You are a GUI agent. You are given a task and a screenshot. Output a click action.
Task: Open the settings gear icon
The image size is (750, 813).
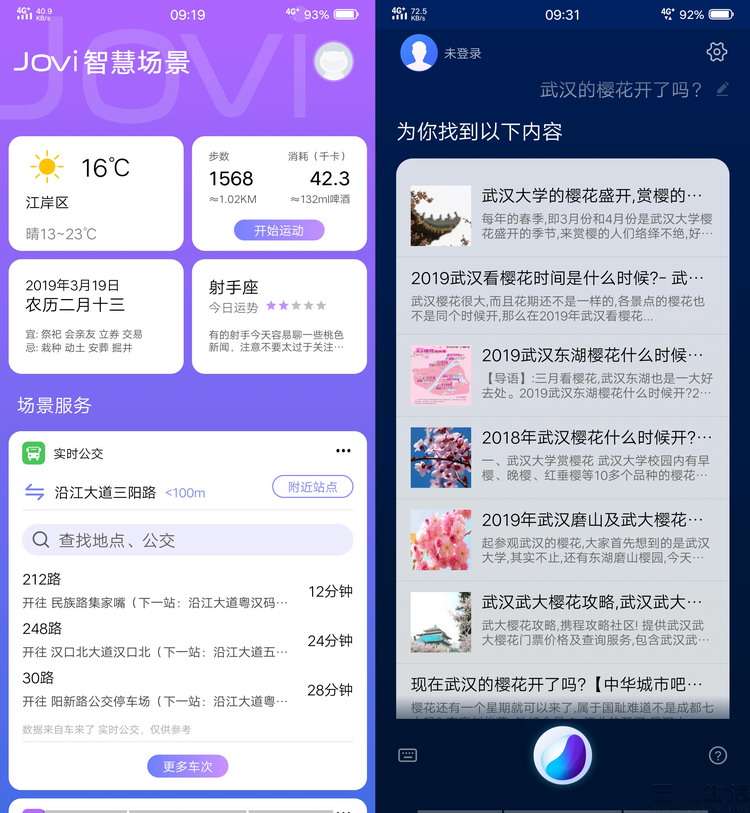point(716,52)
